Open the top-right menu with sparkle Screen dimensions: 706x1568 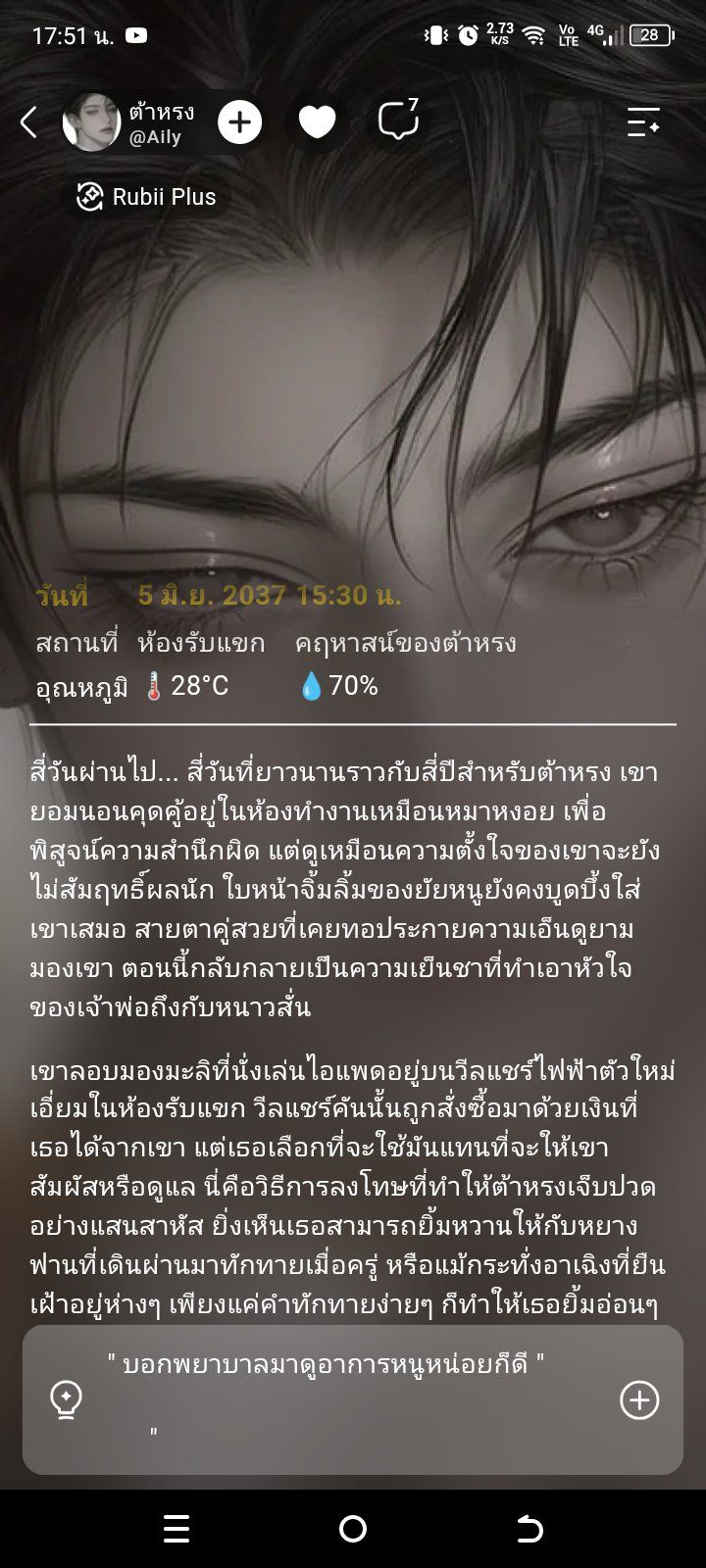coord(643,122)
